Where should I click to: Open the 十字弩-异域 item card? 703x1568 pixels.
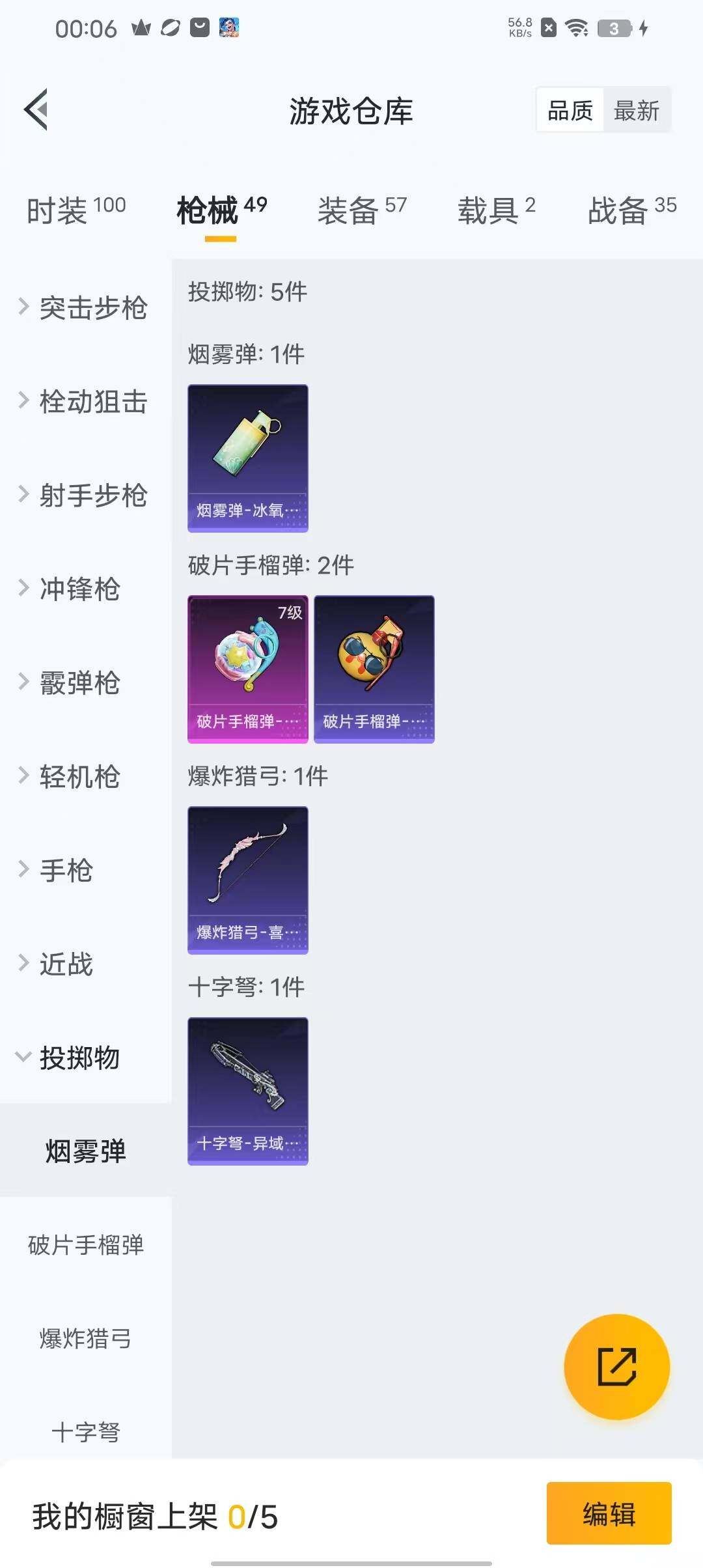[x=247, y=1091]
